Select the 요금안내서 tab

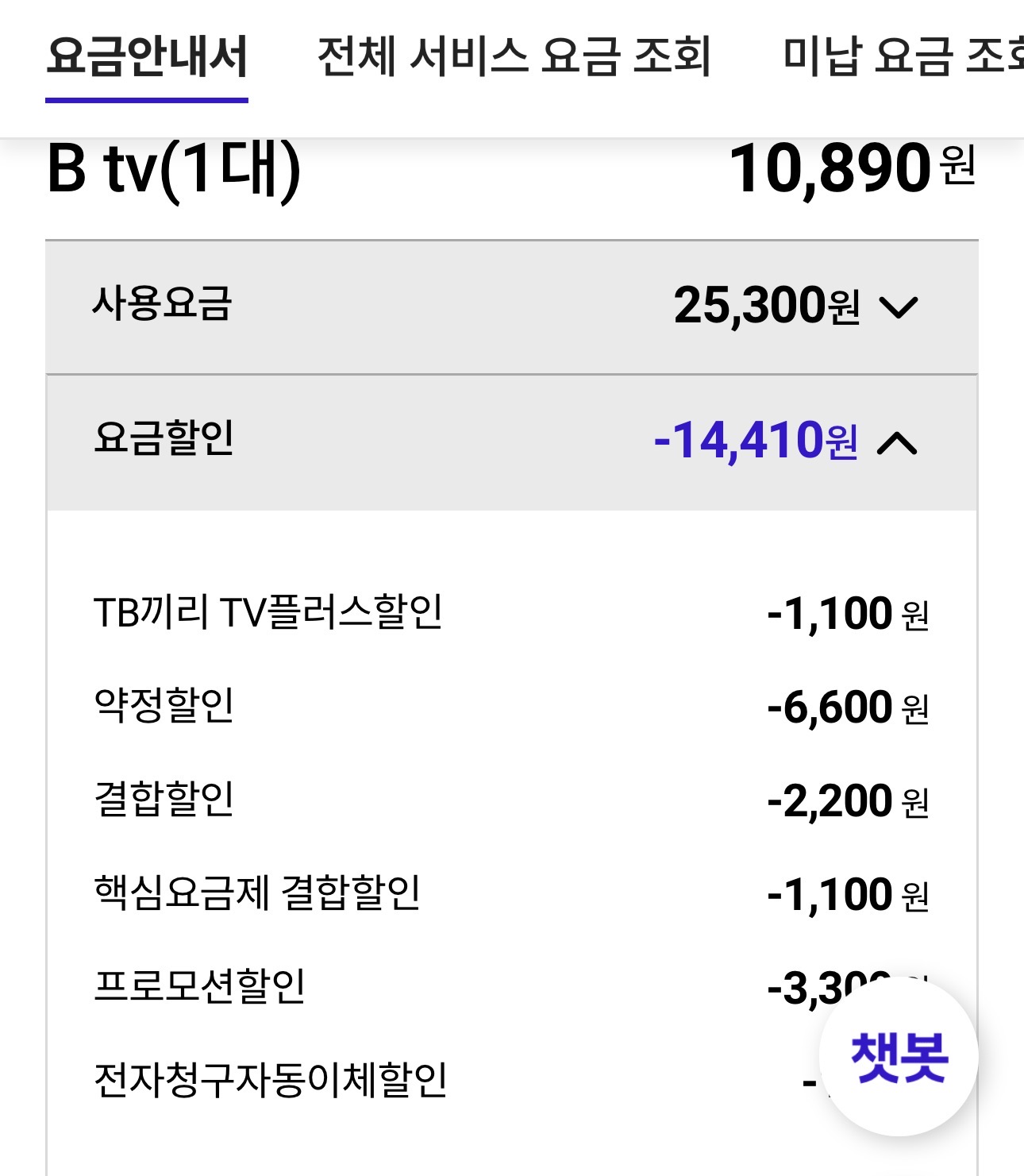click(x=147, y=57)
